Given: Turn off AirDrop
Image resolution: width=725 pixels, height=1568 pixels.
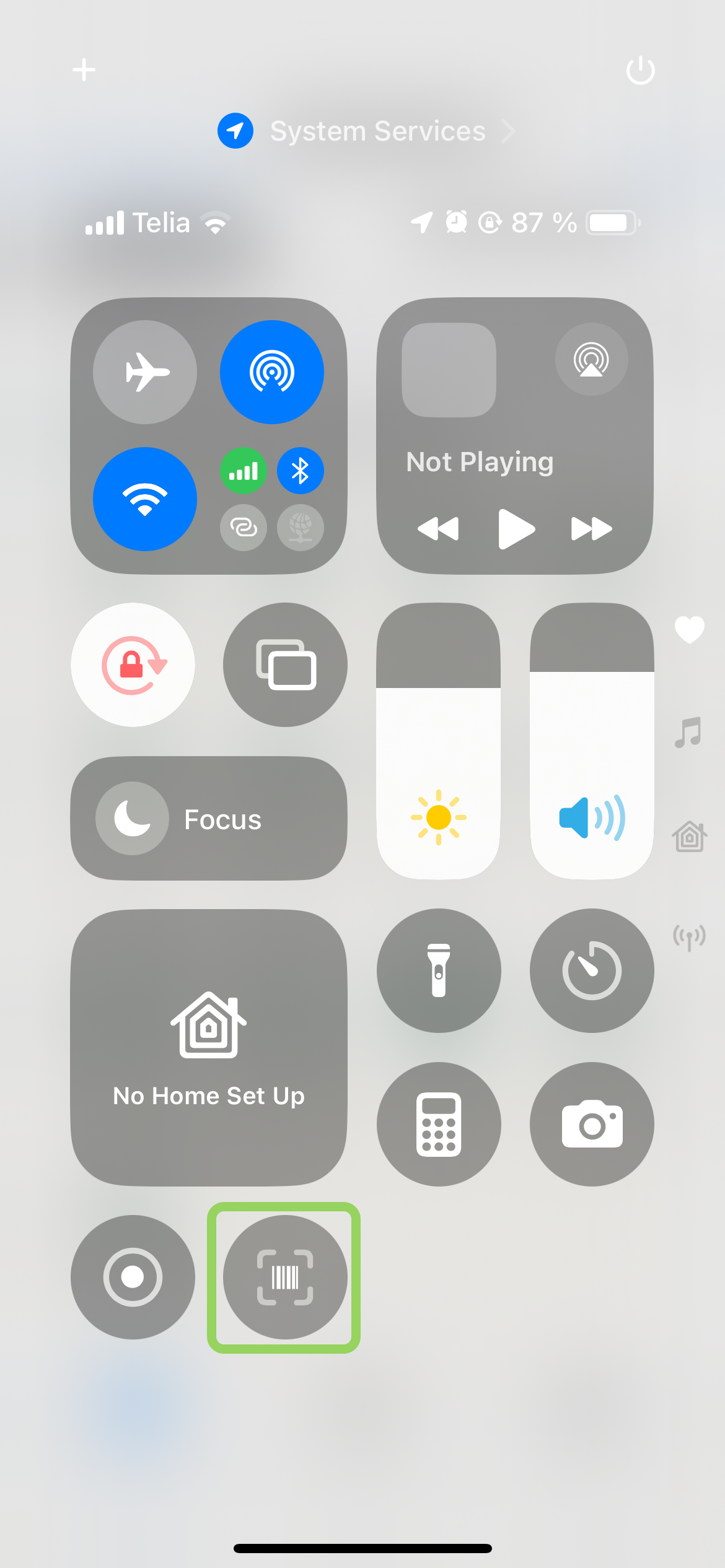Looking at the screenshot, I should point(272,372).
